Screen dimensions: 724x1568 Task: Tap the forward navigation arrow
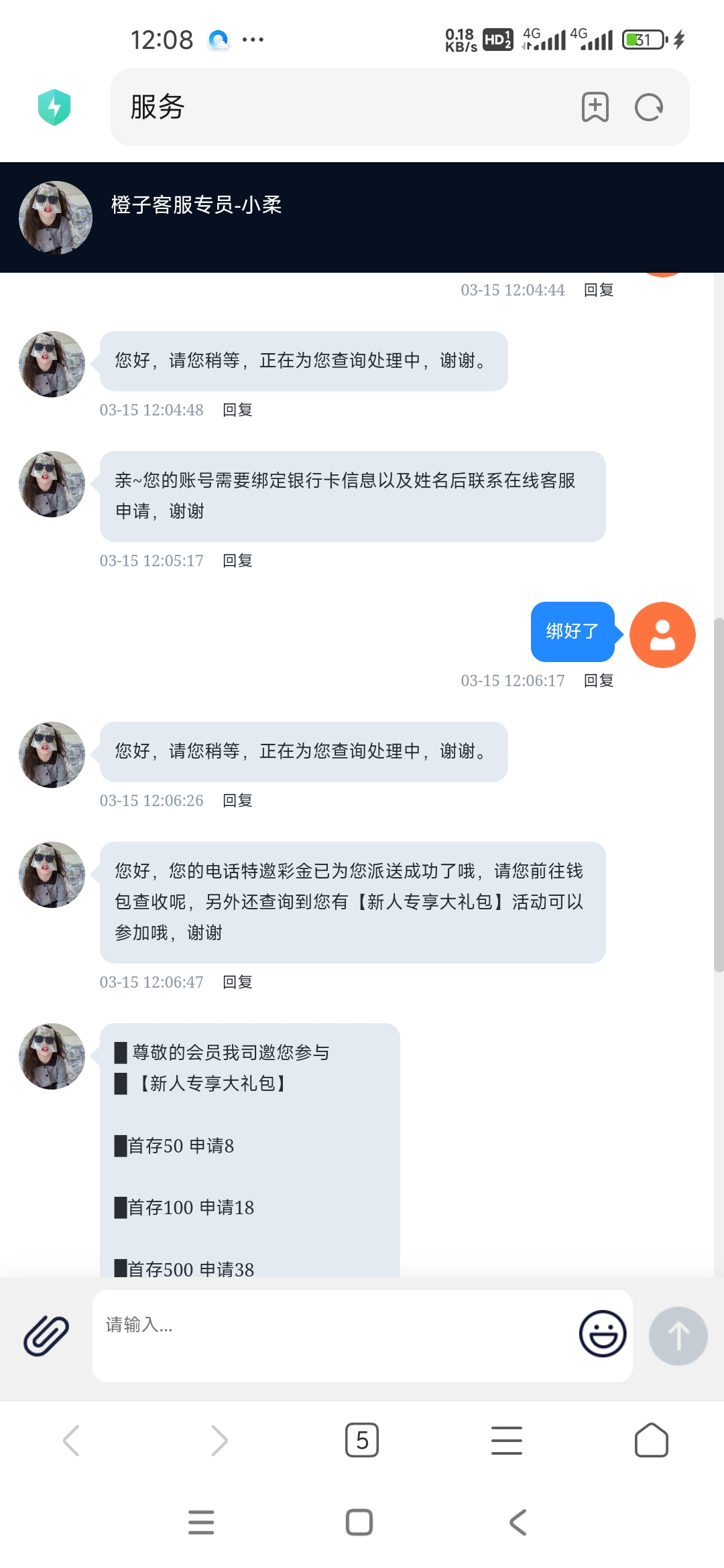coord(217,1439)
